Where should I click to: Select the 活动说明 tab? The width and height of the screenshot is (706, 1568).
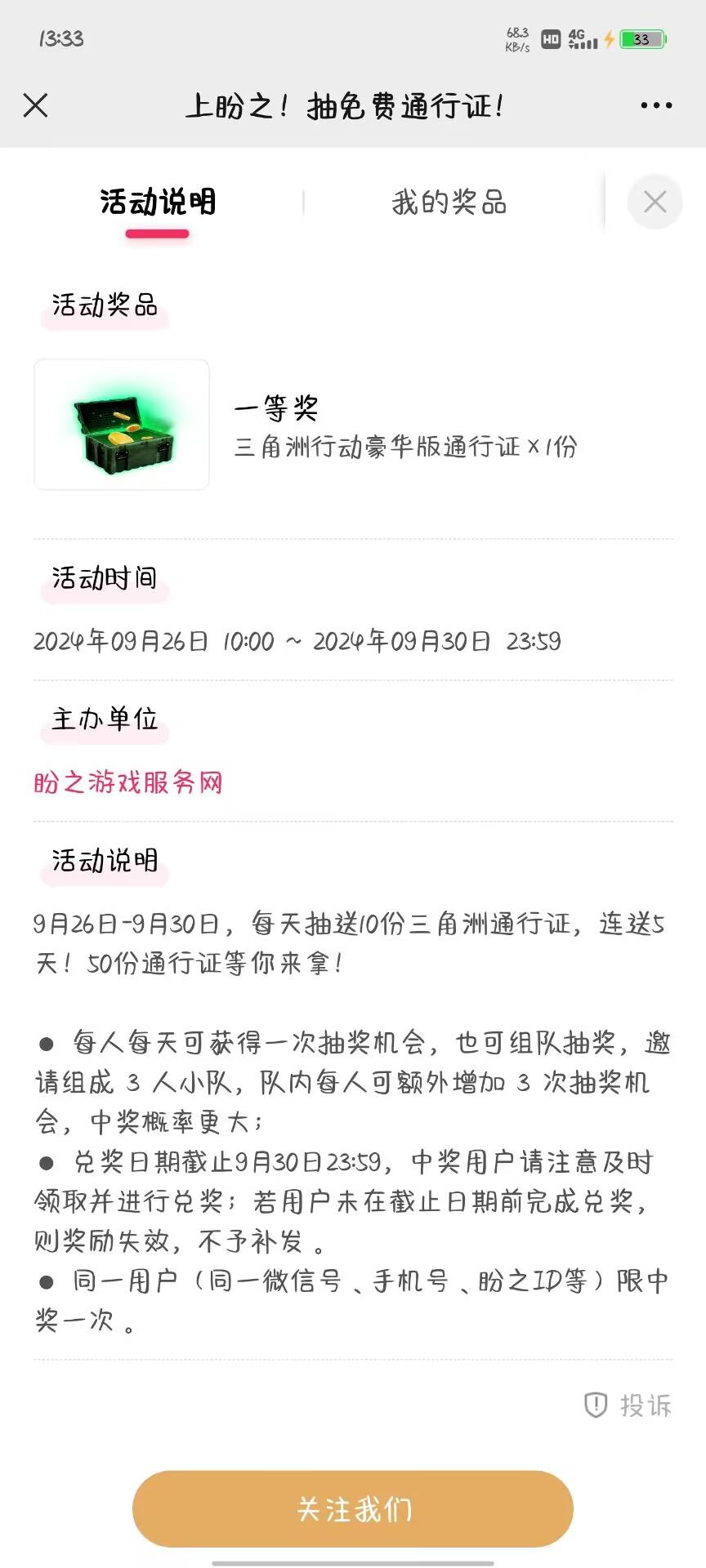pyautogui.click(x=158, y=203)
